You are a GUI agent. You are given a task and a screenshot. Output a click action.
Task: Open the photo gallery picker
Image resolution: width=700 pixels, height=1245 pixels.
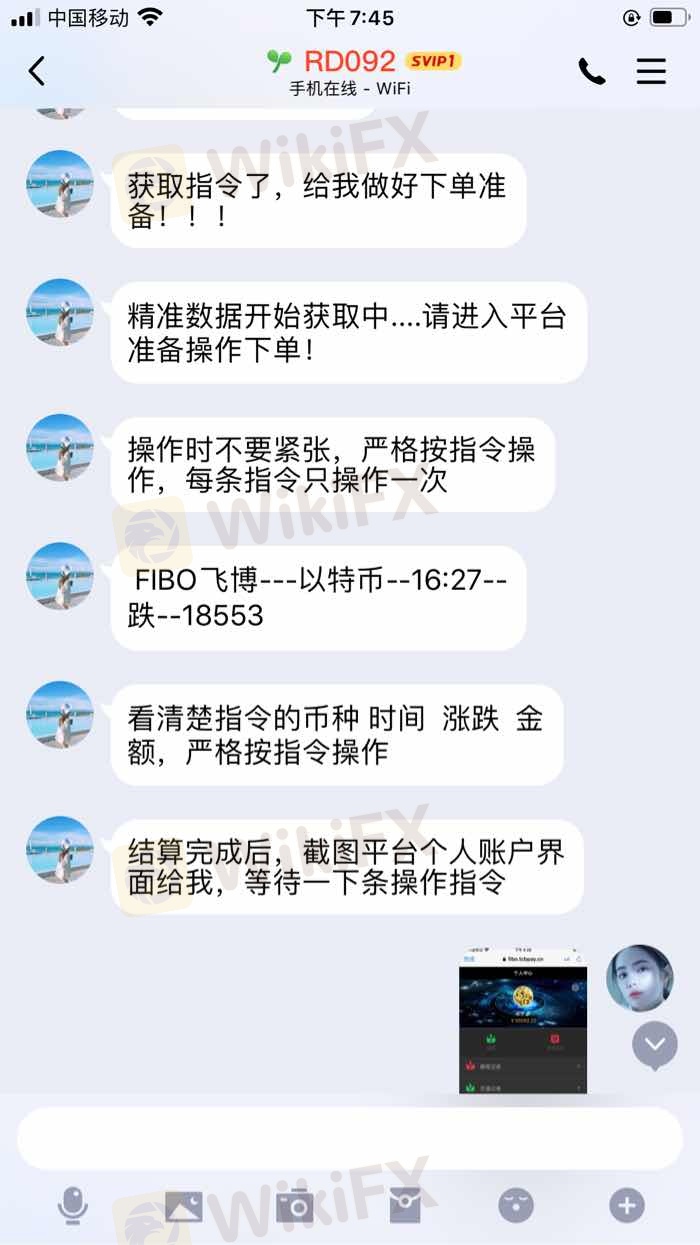[184, 1206]
